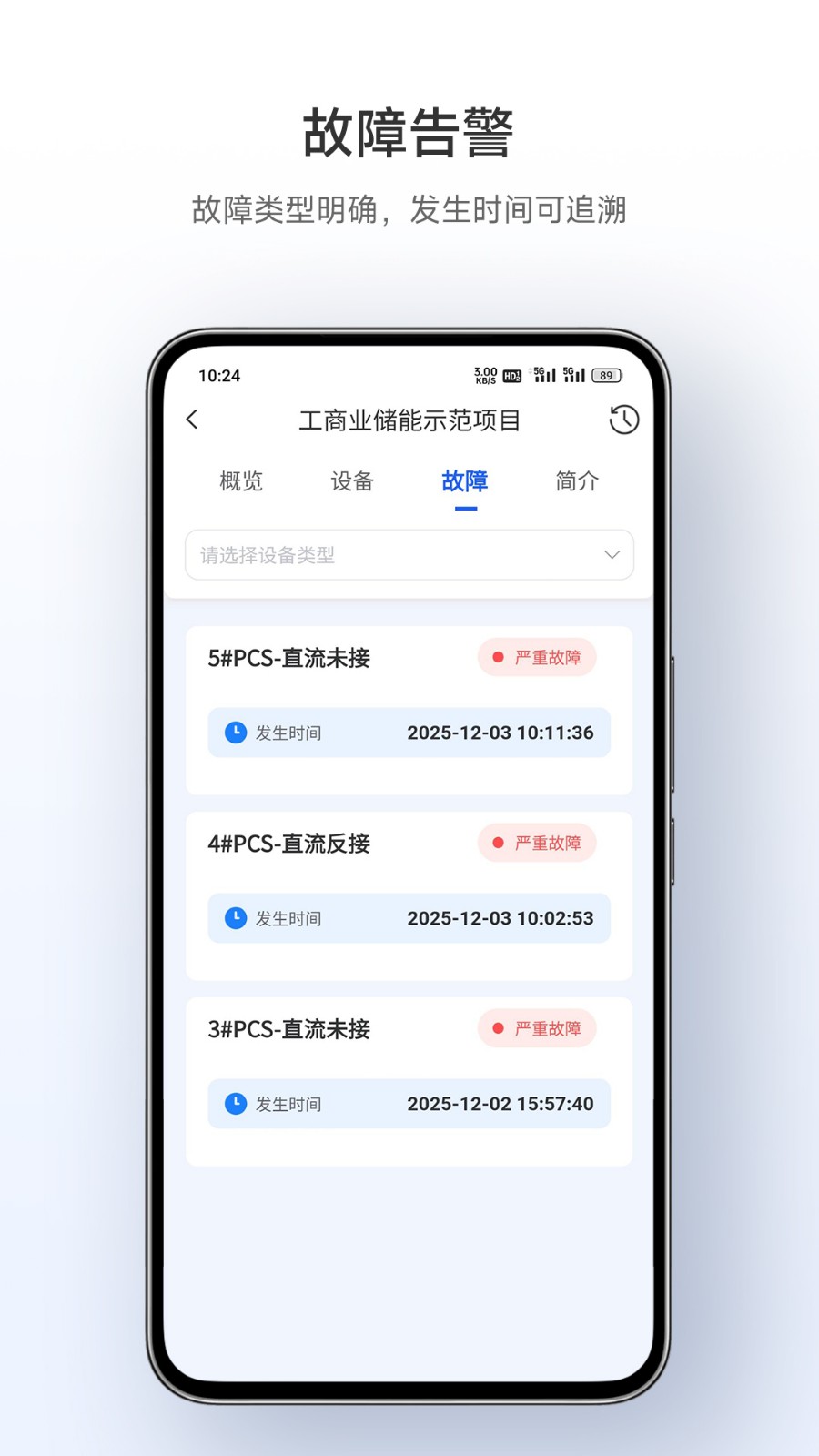Tap the red dot on 3#PCS severe fault badge

click(497, 1028)
